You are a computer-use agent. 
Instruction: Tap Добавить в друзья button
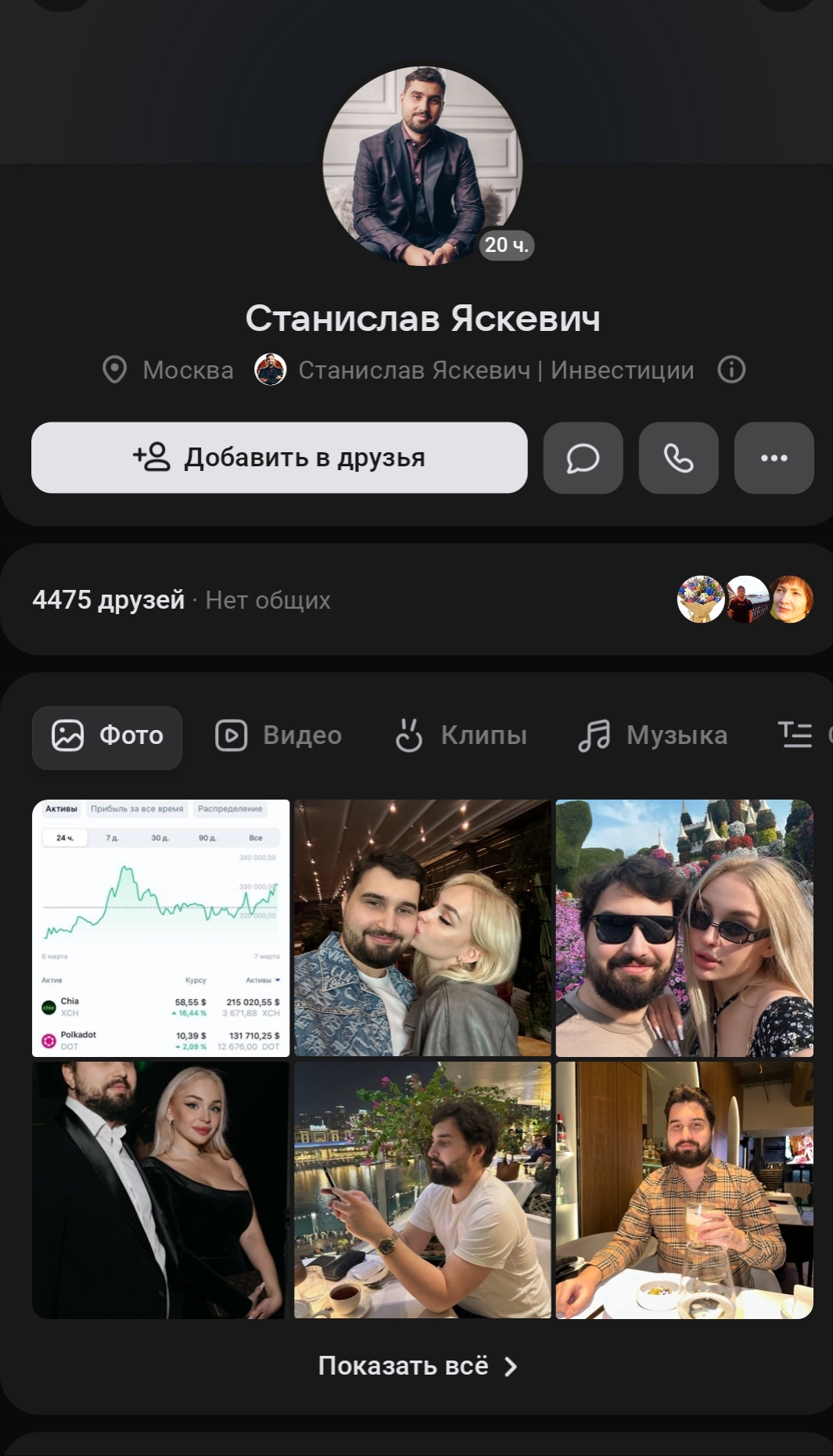[x=279, y=458]
